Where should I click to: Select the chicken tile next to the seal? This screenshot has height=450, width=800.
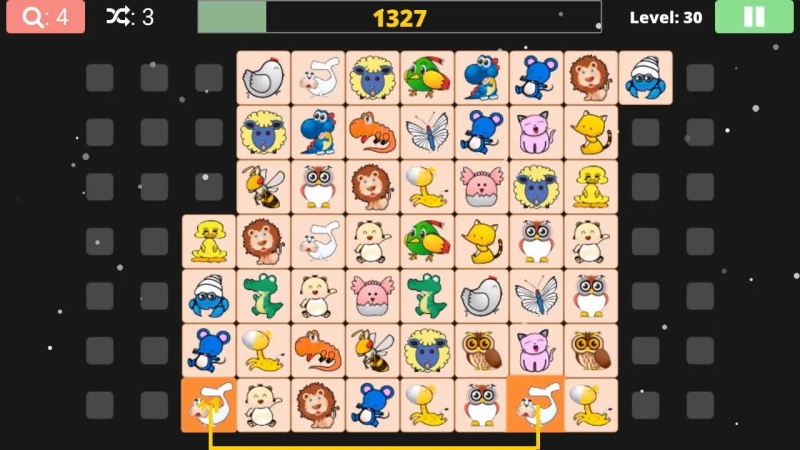(263, 78)
